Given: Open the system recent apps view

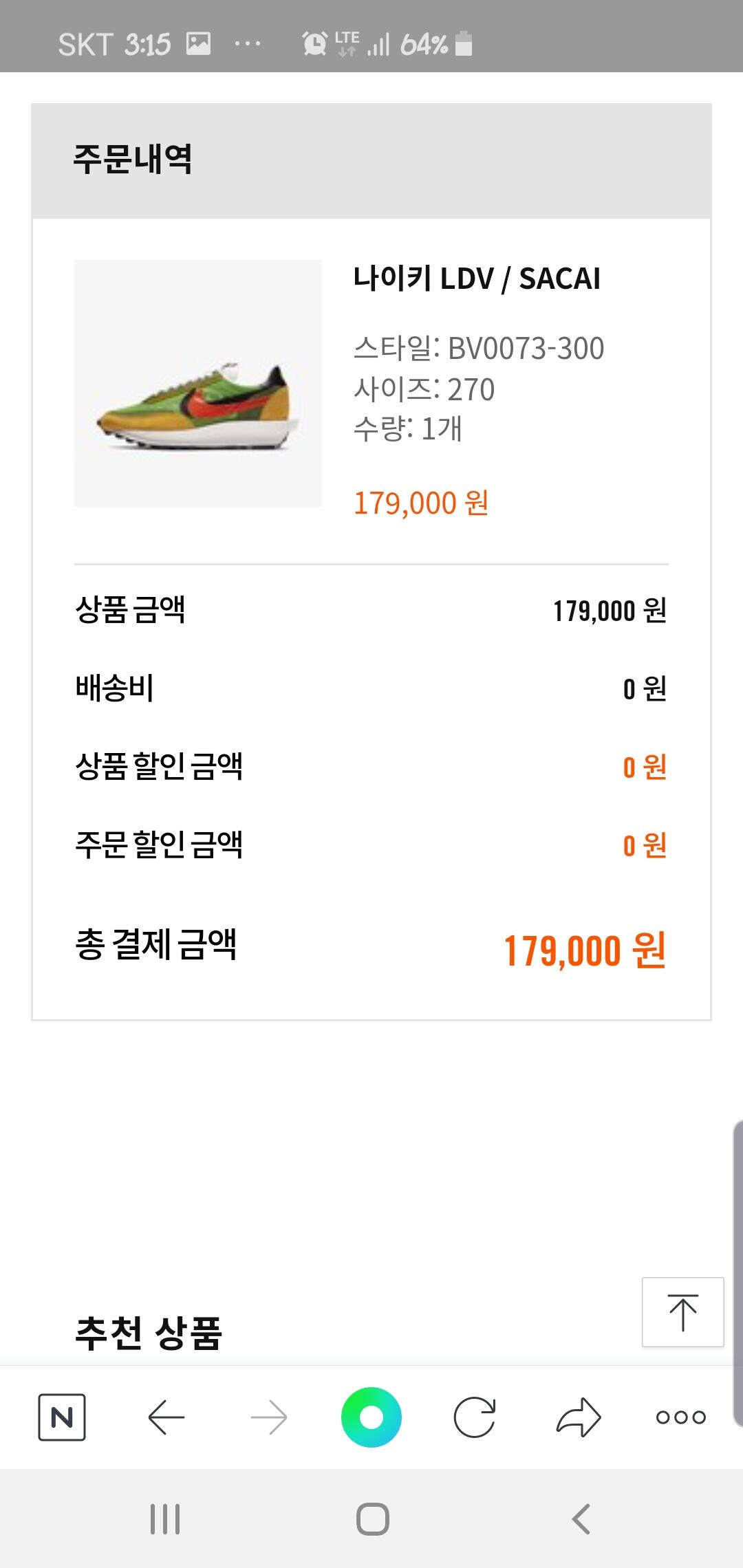Looking at the screenshot, I should 165,1519.
